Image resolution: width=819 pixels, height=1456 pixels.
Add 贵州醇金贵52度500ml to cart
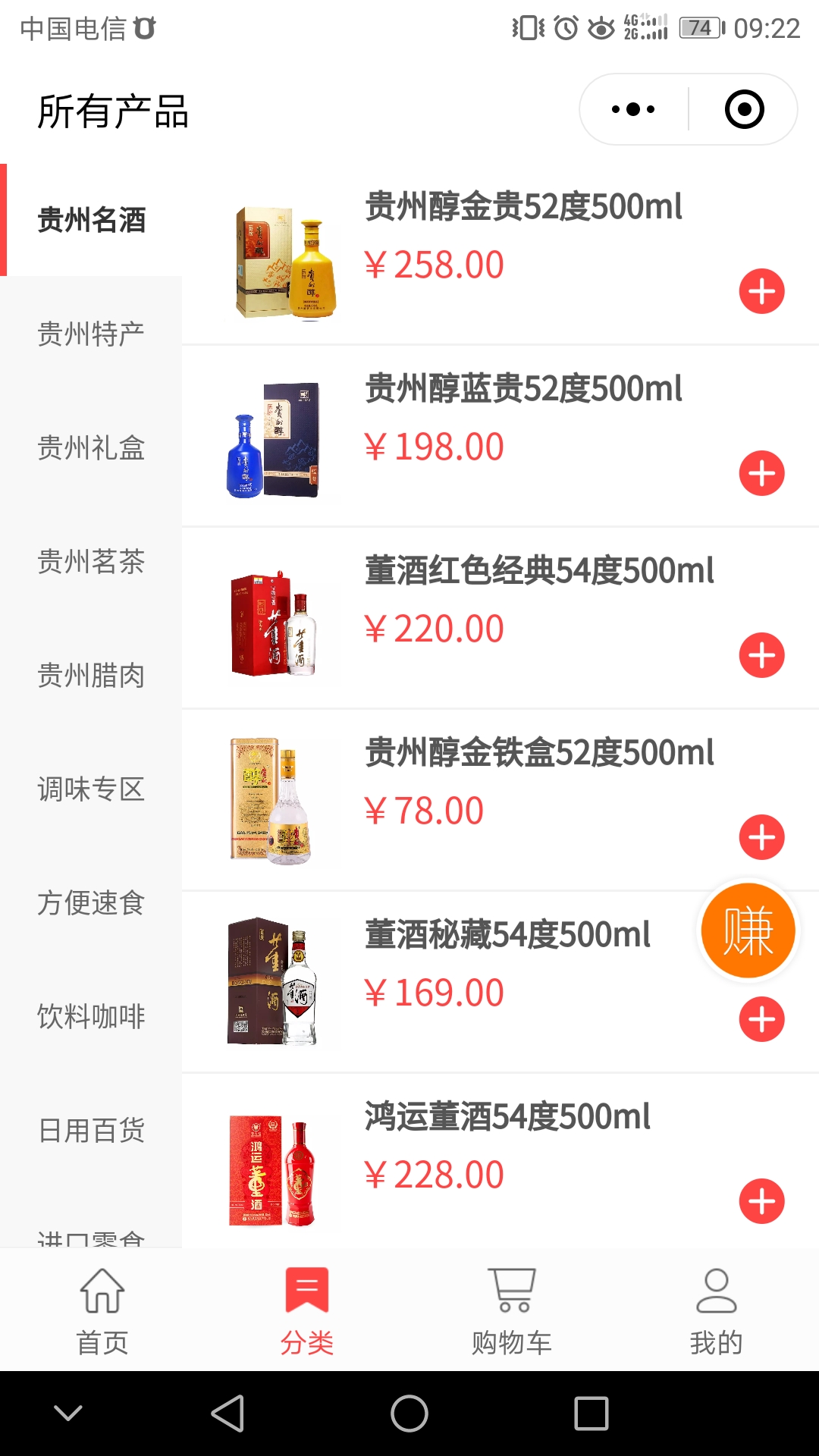tap(761, 291)
